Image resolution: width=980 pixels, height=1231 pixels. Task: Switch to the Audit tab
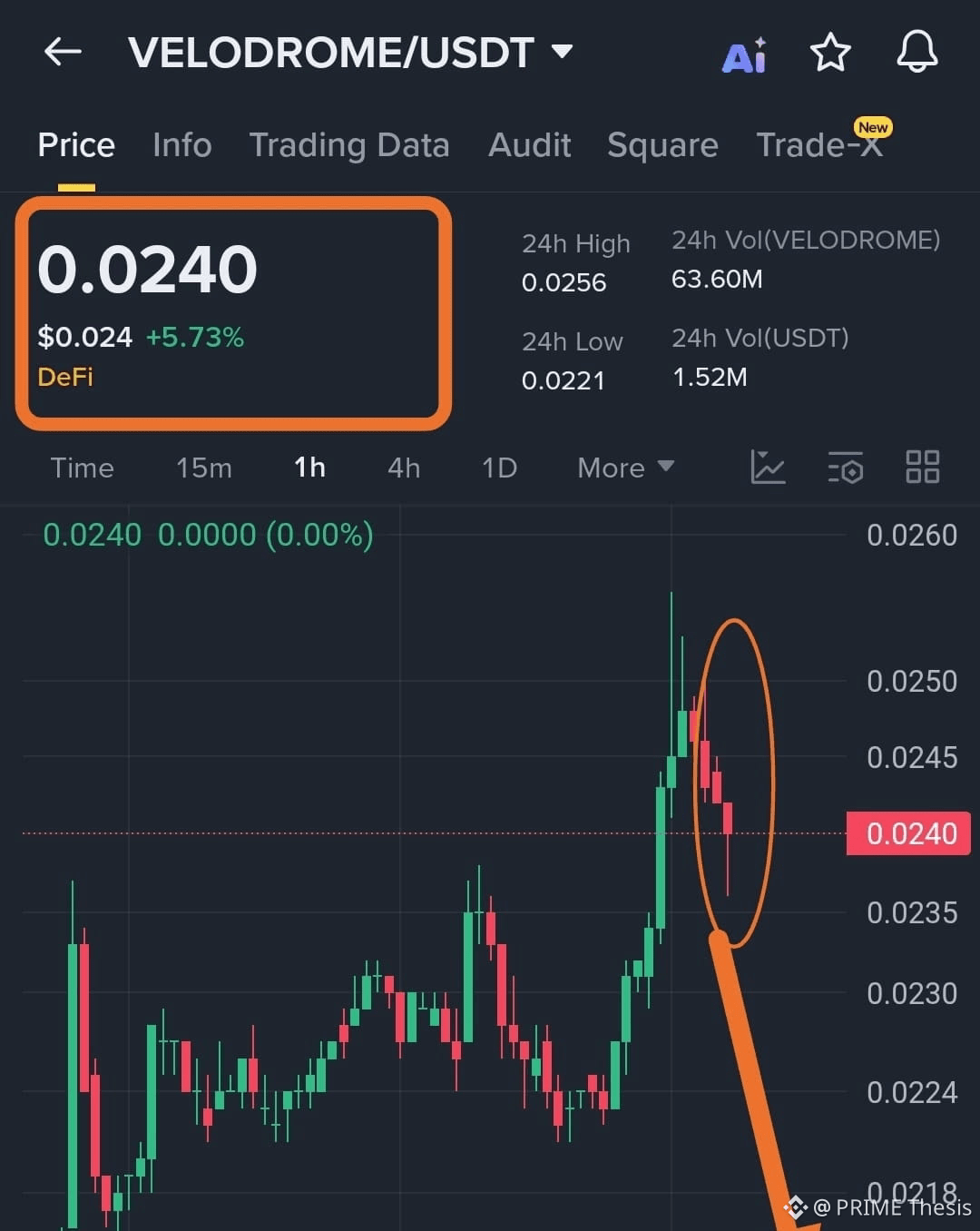coord(530,145)
